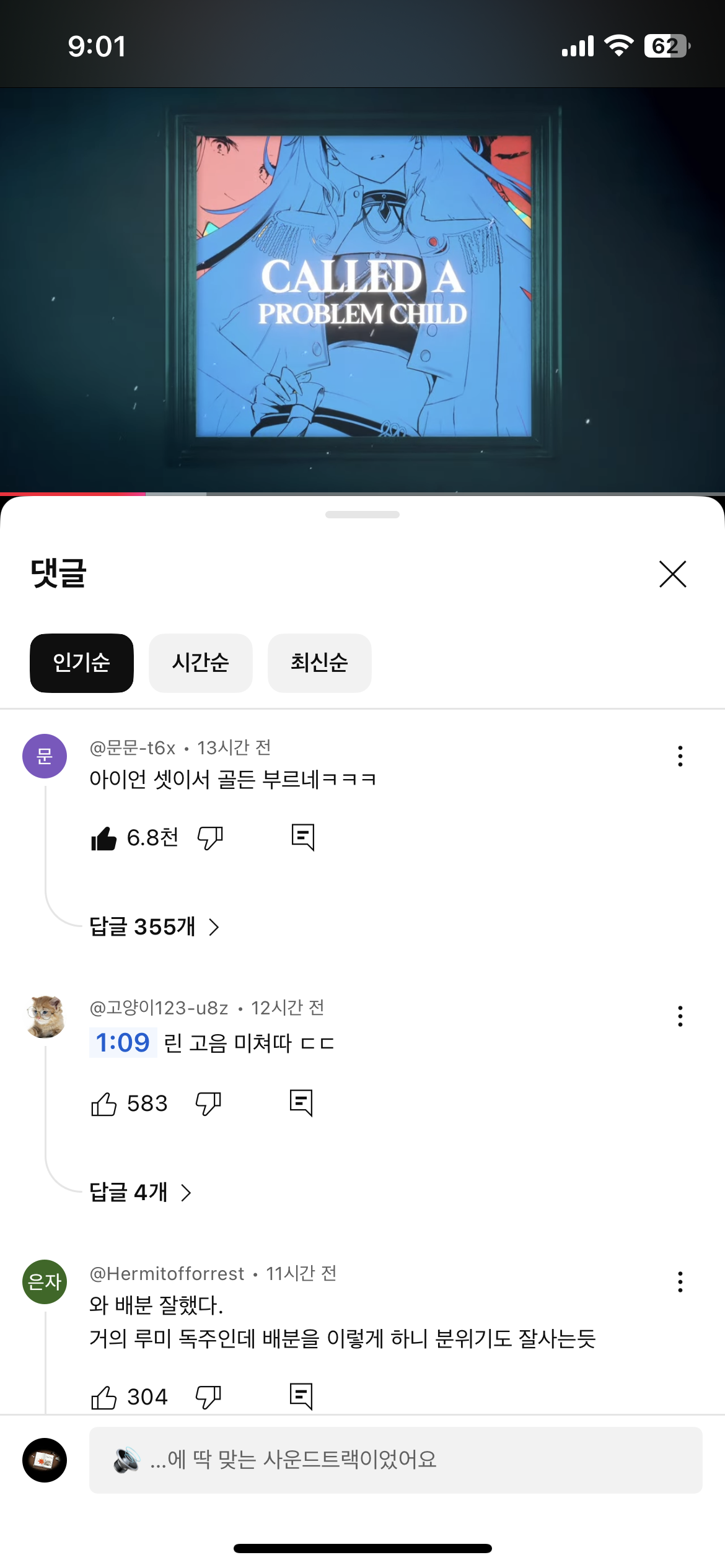Viewport: 725px width, 1568px height.
Task: Expand the 답글 4개 replies
Action: point(141,1192)
